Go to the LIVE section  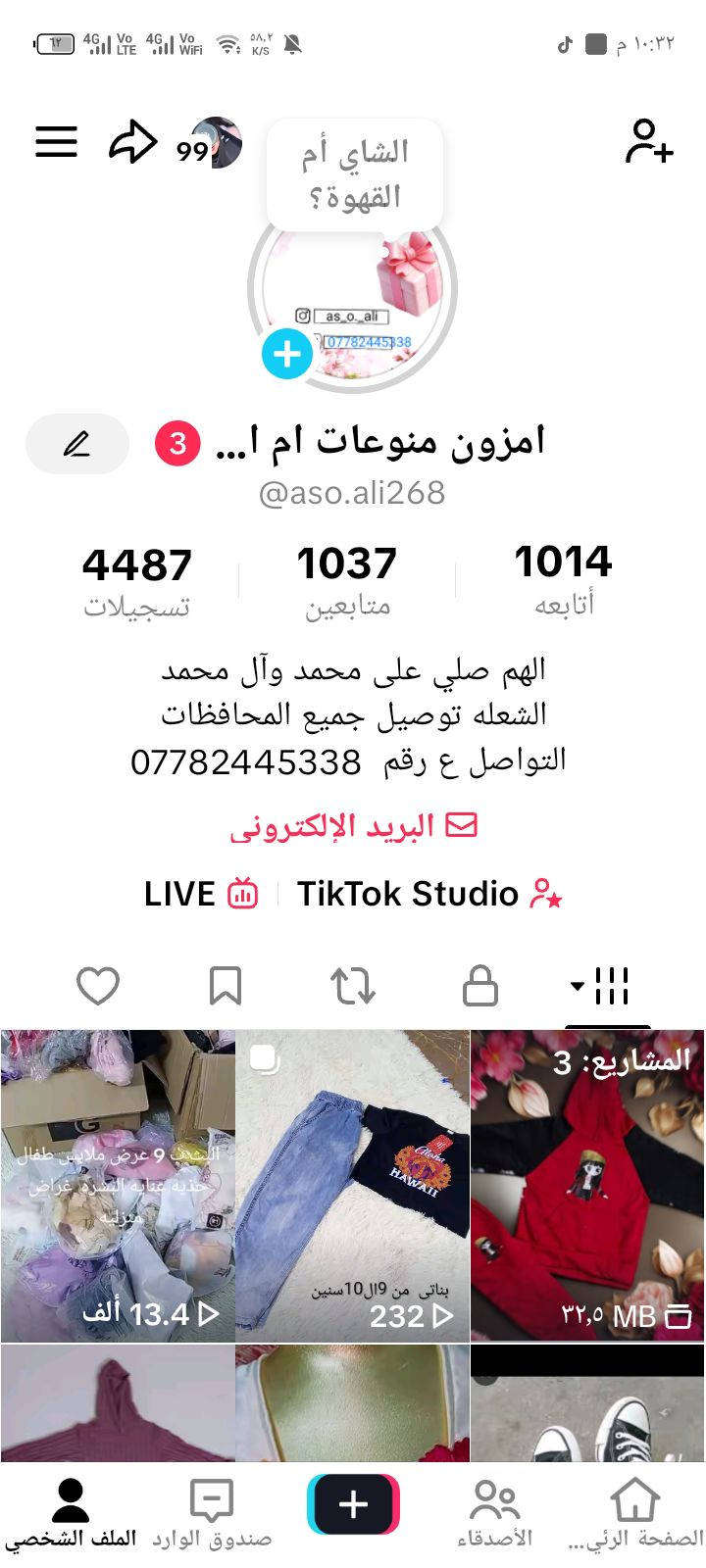click(x=201, y=894)
